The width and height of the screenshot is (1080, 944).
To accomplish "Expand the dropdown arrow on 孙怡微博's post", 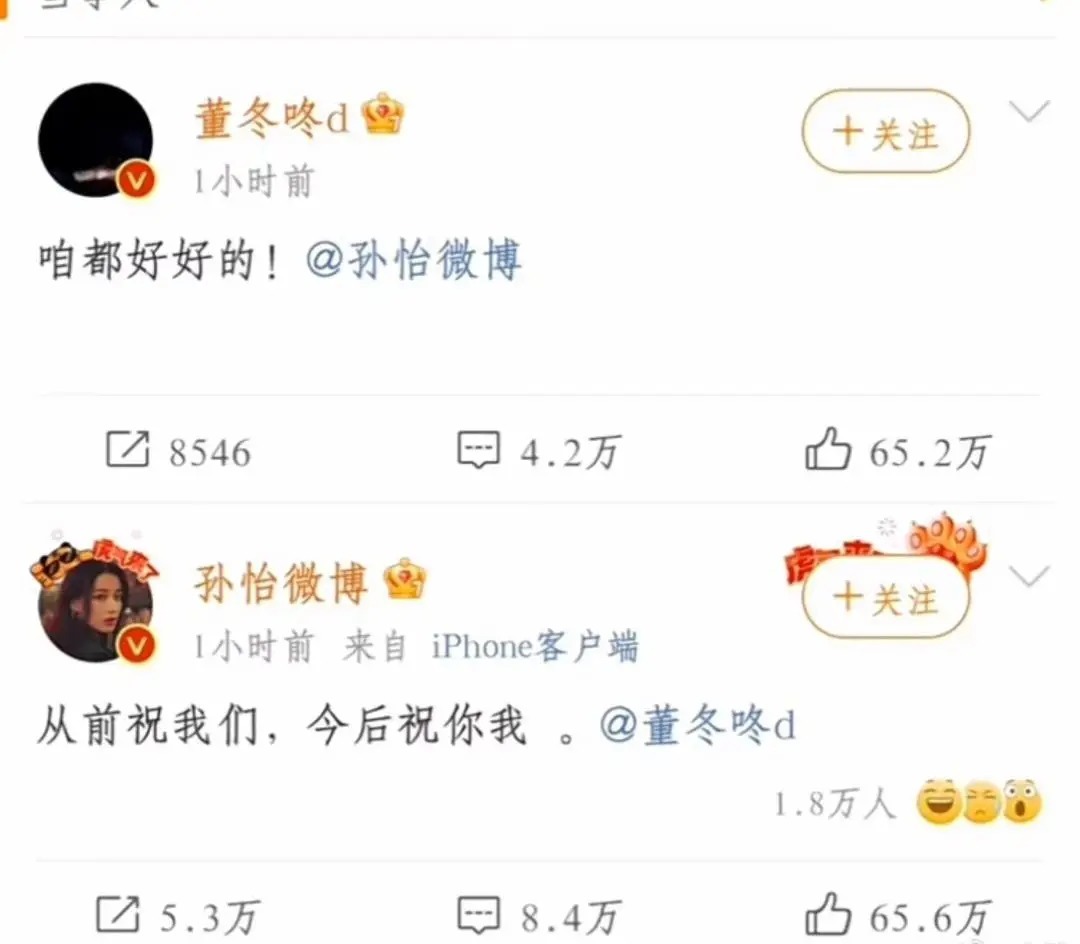I will [1029, 576].
